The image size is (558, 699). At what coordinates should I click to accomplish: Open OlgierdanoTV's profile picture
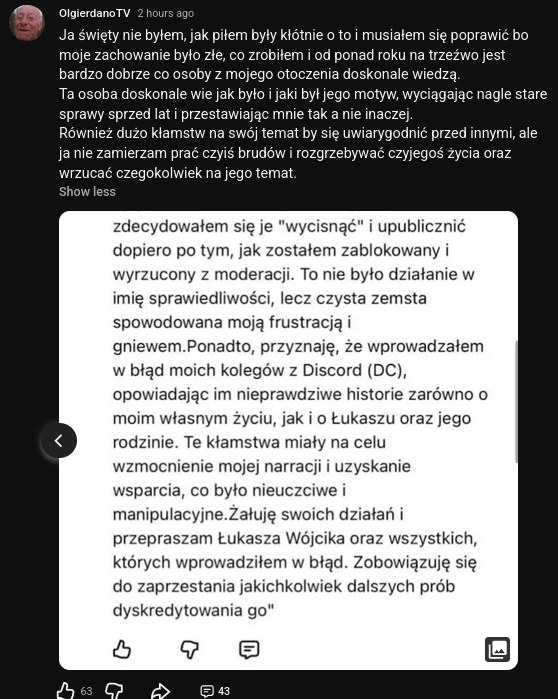click(x=27, y=23)
